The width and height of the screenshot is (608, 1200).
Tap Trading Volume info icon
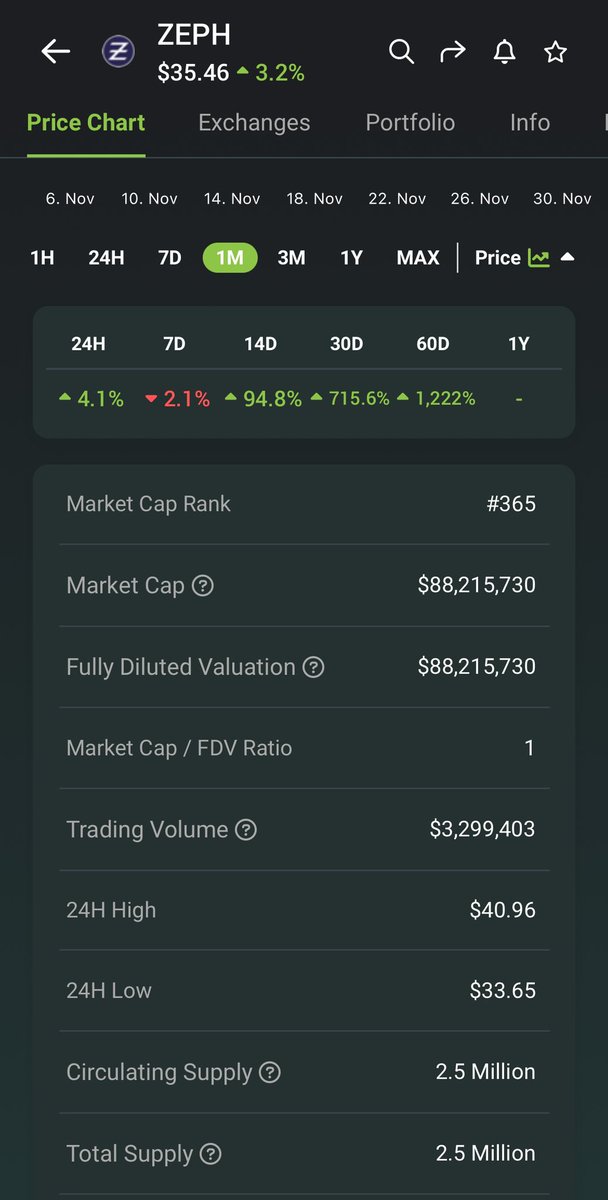click(246, 829)
